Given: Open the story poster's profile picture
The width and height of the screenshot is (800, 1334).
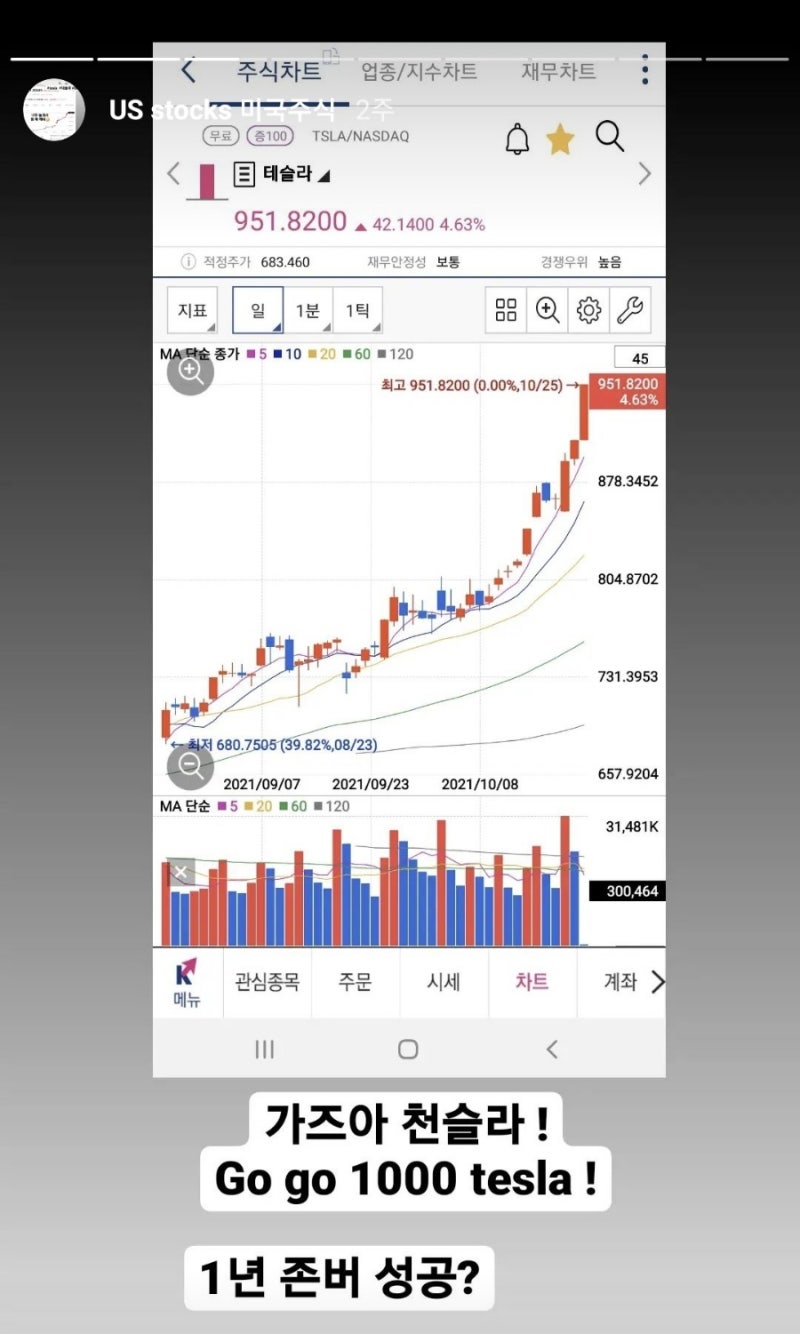Looking at the screenshot, I should [53, 109].
